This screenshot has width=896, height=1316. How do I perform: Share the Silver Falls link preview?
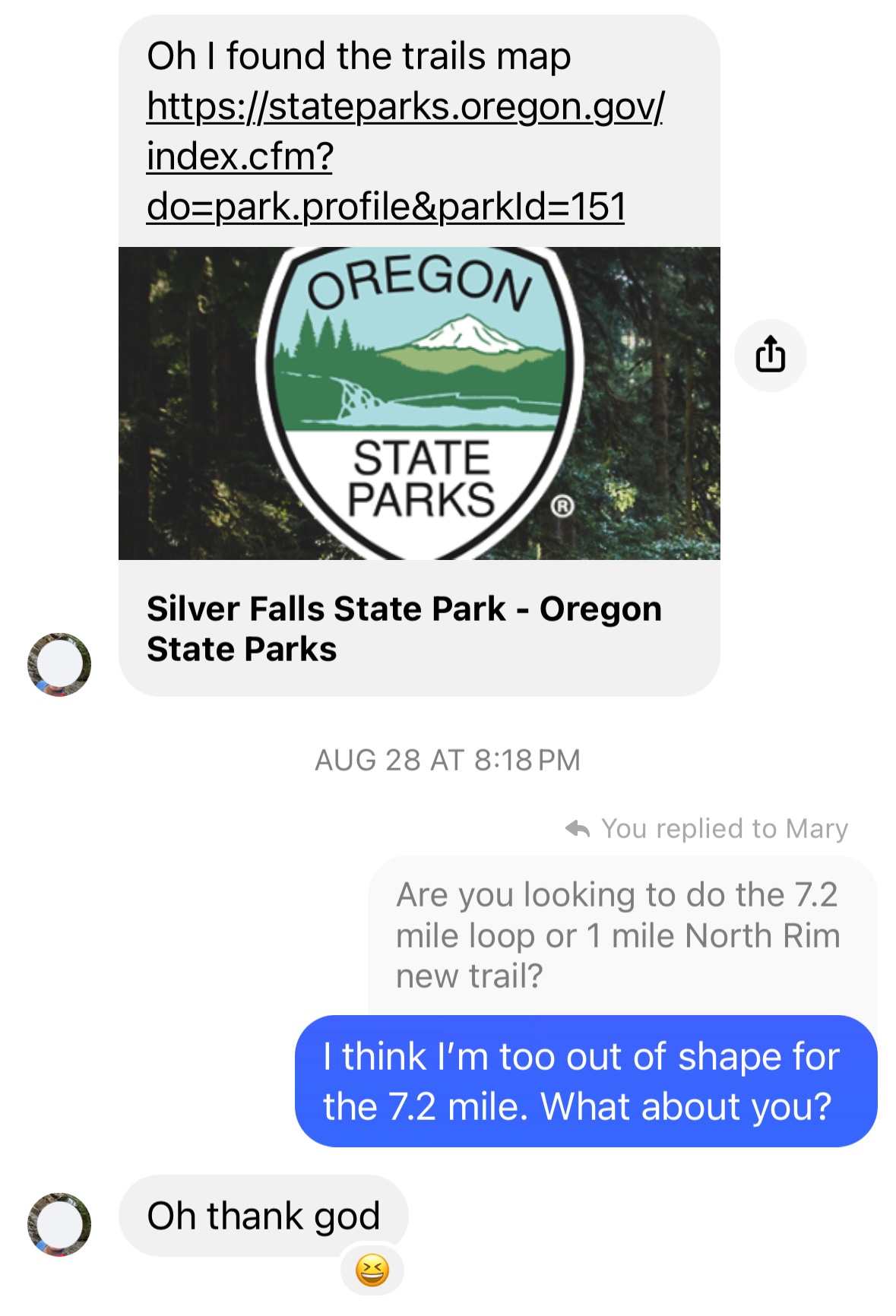(770, 355)
